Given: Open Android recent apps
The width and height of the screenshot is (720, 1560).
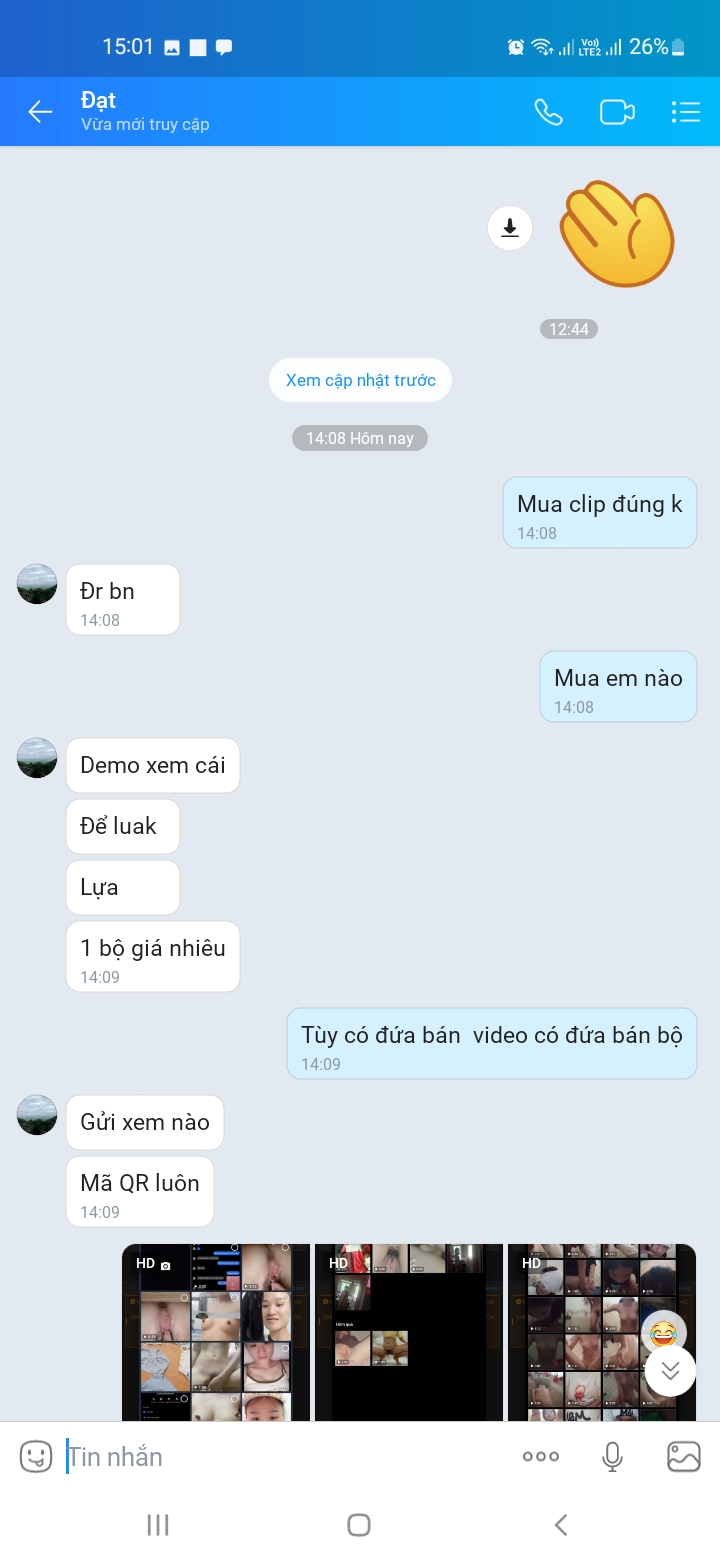Looking at the screenshot, I should pyautogui.click(x=158, y=1524).
